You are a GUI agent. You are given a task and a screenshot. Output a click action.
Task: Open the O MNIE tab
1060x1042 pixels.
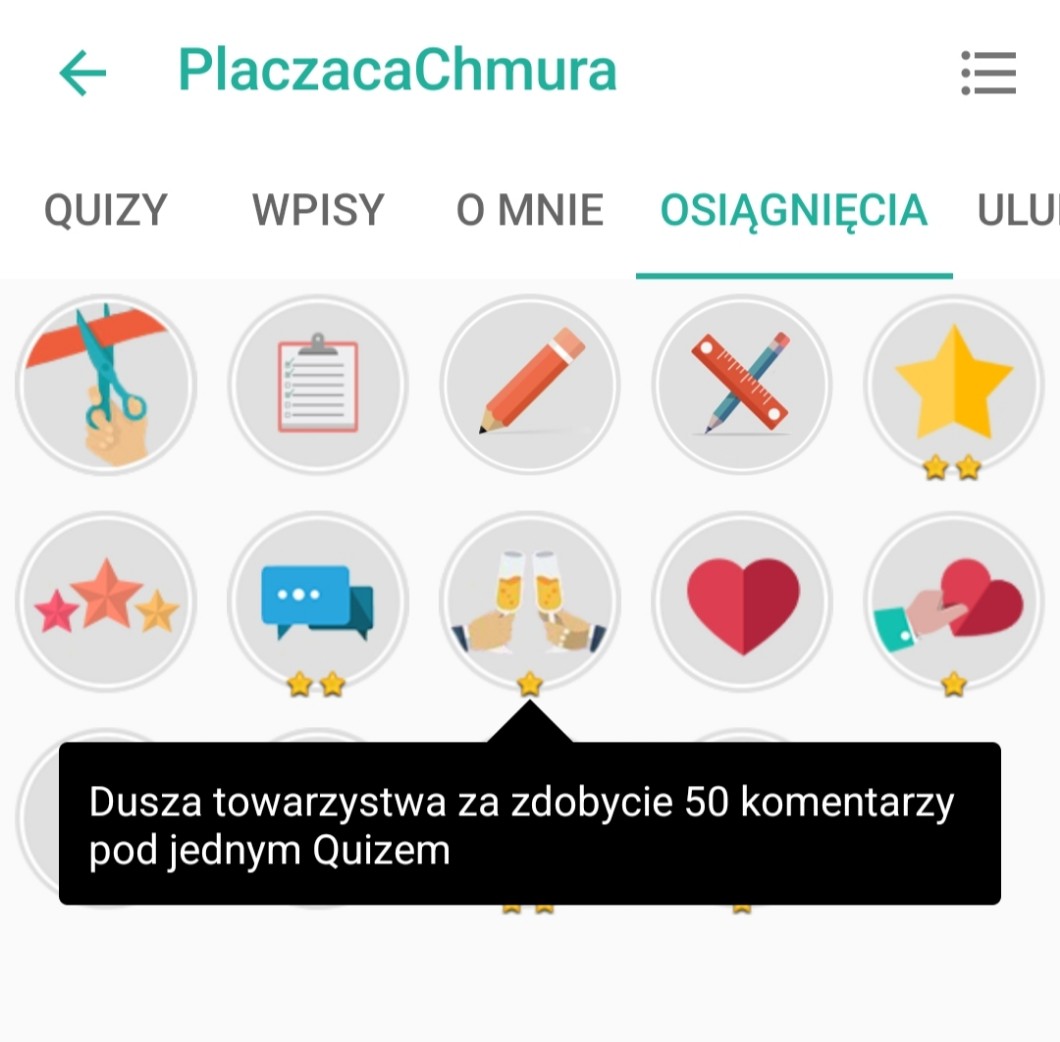click(530, 211)
